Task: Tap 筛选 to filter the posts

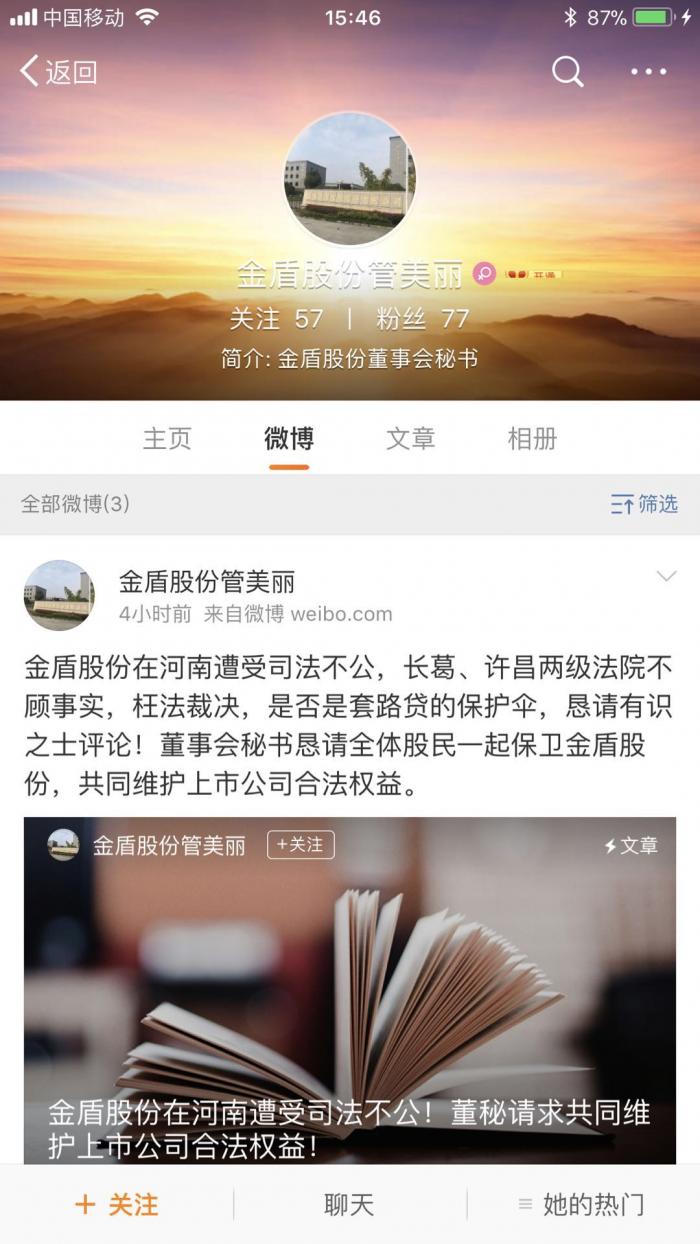Action: click(x=644, y=504)
